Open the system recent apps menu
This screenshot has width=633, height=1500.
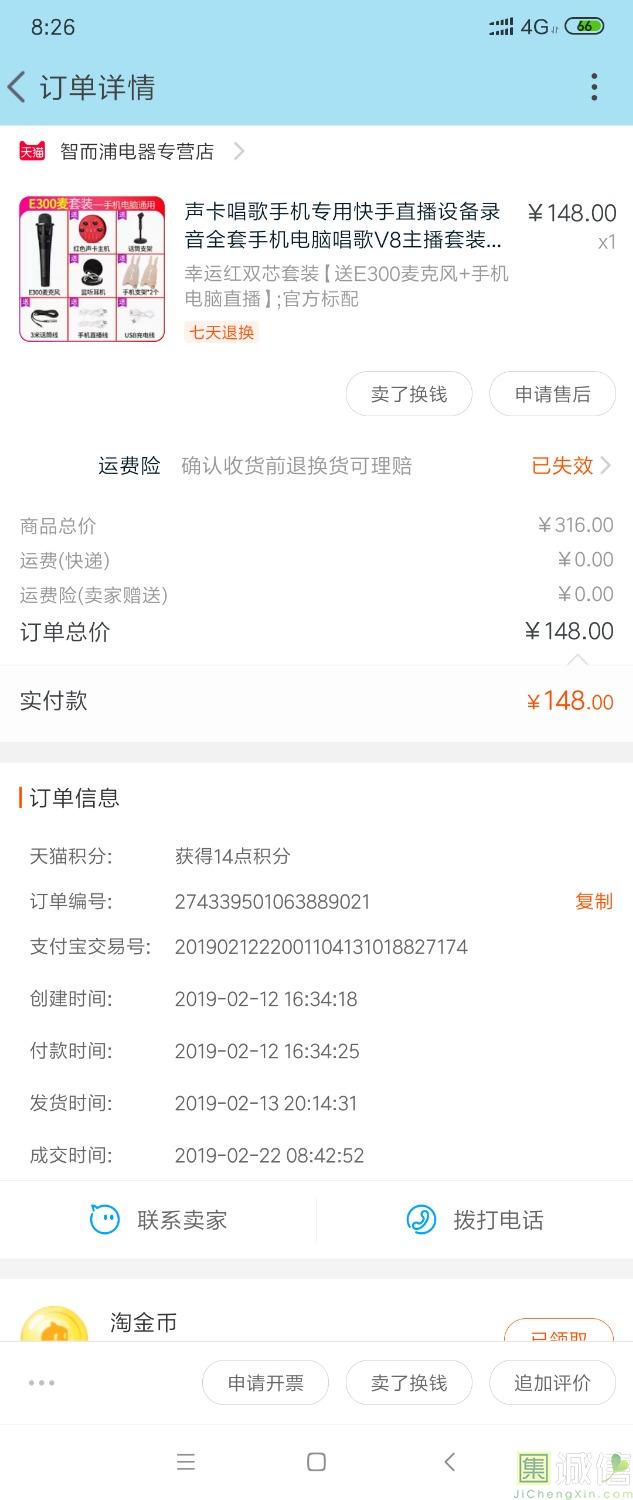point(186,1462)
